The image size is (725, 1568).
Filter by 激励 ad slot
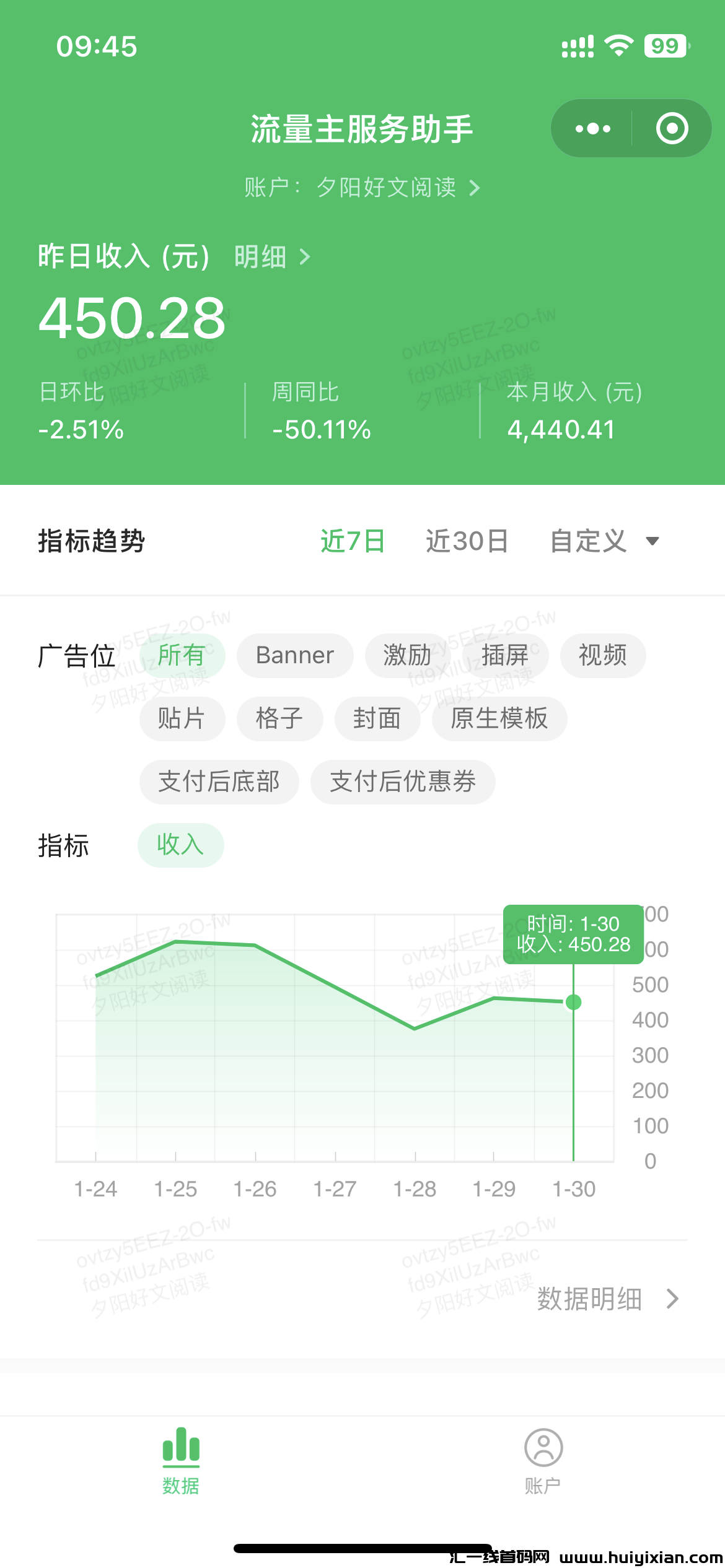406,655
